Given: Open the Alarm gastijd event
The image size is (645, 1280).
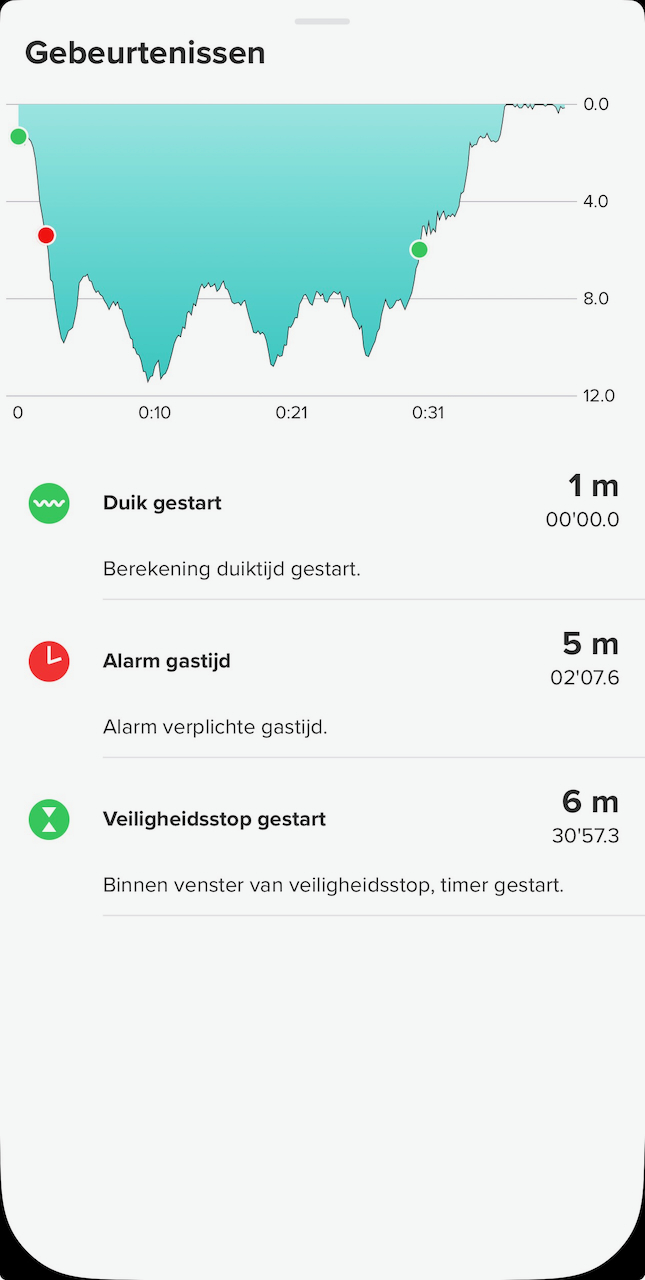Looking at the screenshot, I should 322,680.
